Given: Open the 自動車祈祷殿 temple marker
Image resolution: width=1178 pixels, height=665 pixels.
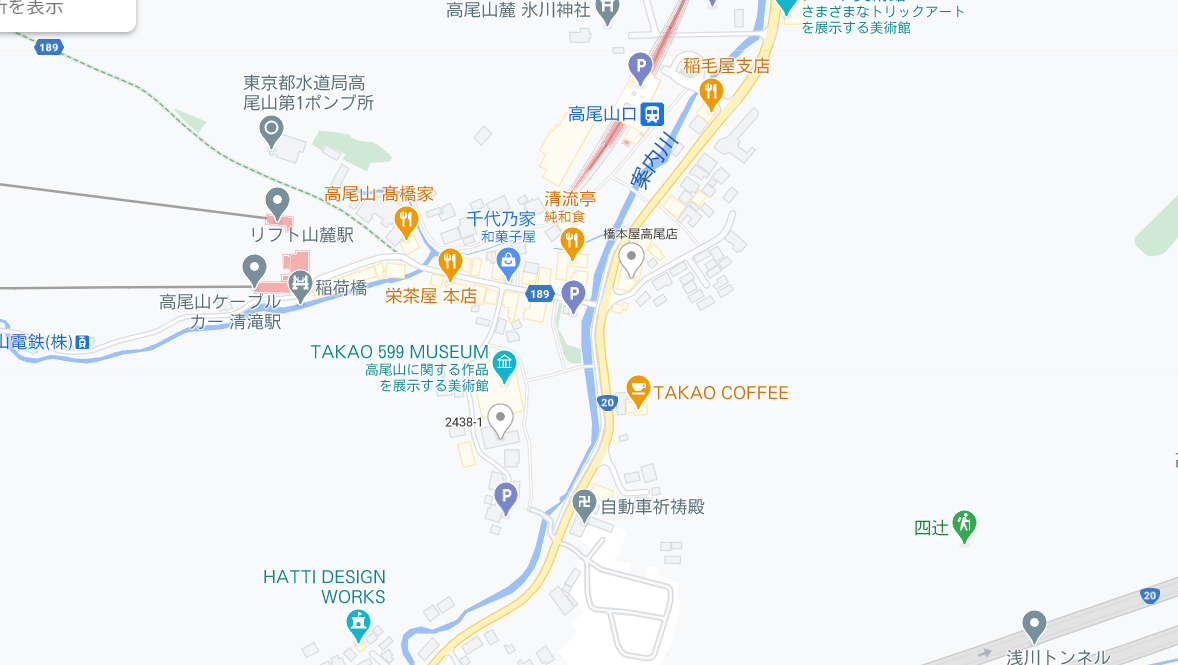Looking at the screenshot, I should click(x=585, y=505).
